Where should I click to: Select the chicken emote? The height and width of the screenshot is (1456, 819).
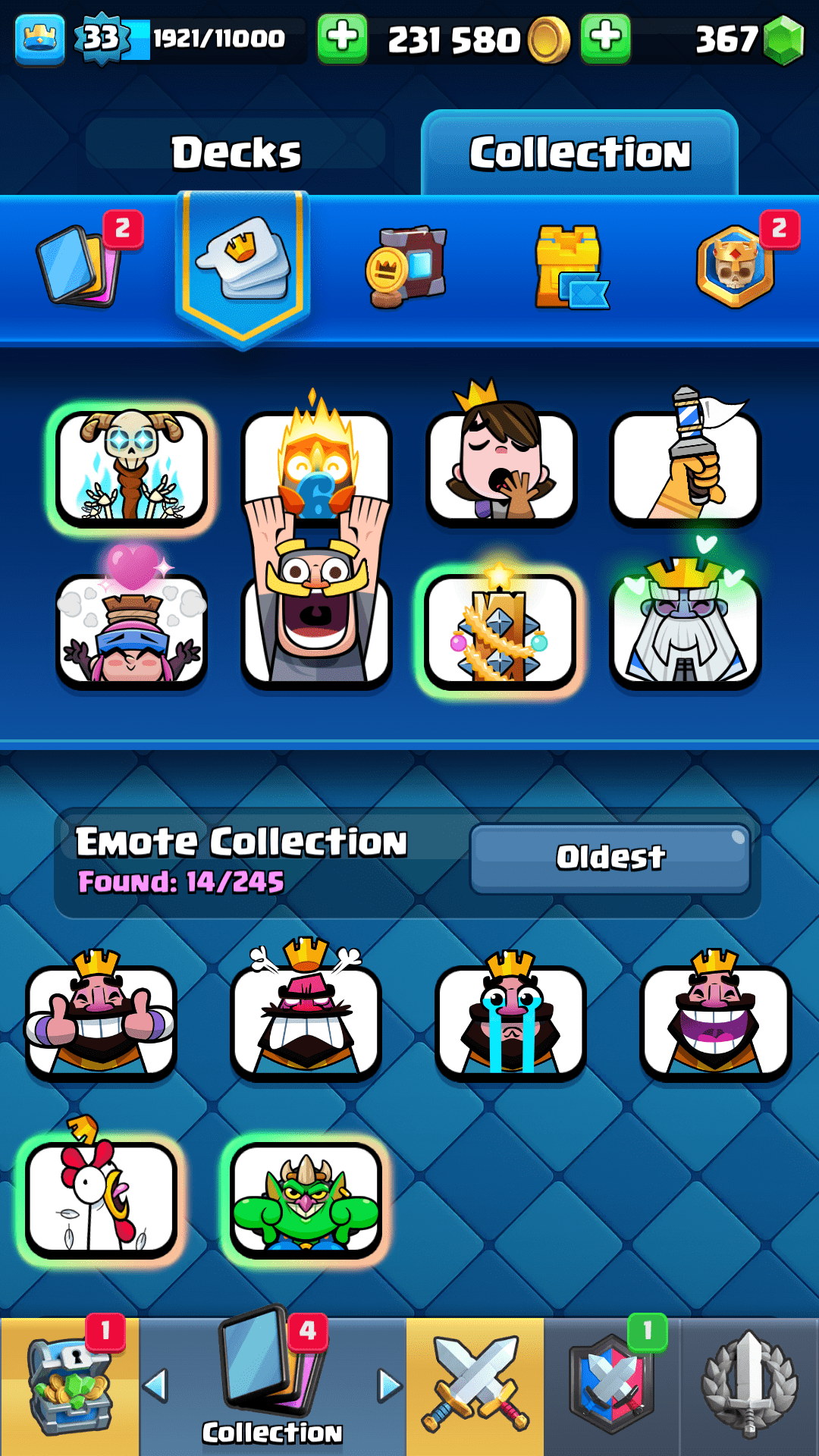pos(101,1198)
